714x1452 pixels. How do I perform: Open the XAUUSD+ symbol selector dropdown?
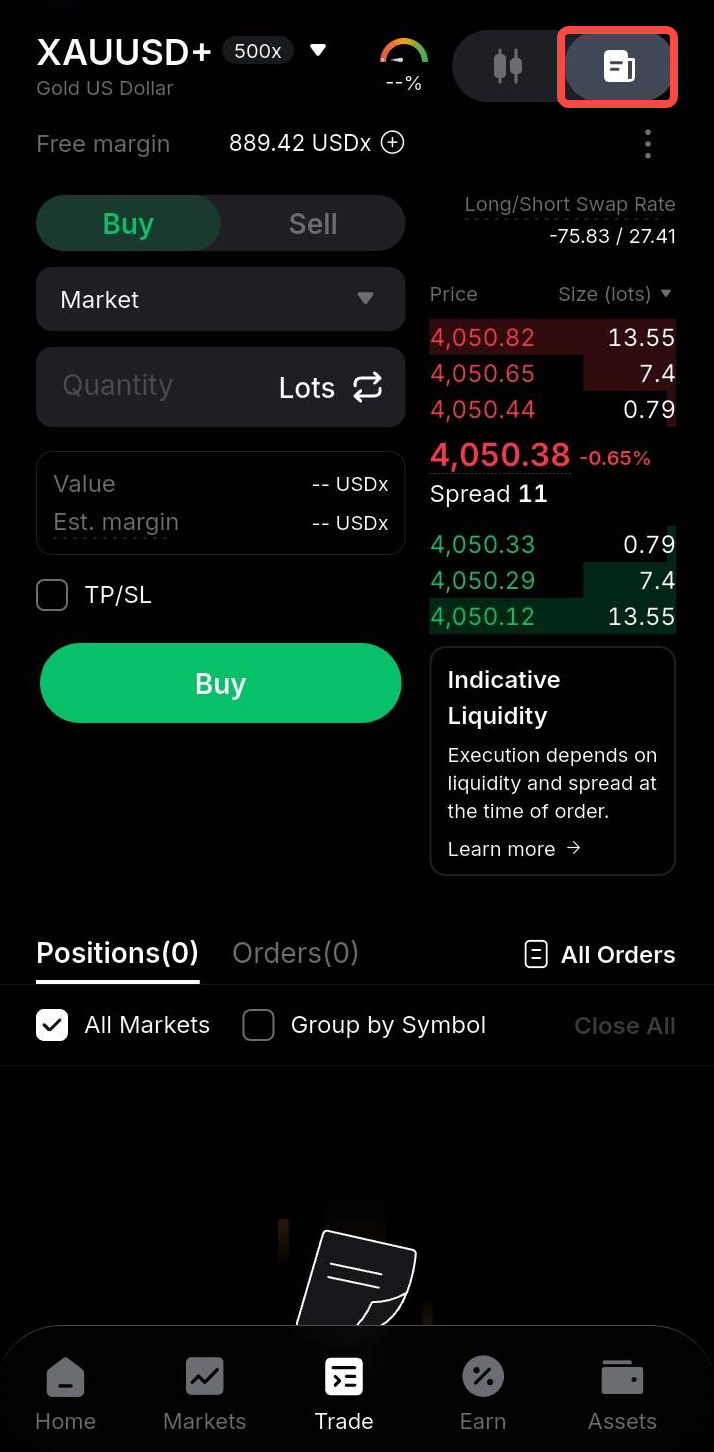318,50
